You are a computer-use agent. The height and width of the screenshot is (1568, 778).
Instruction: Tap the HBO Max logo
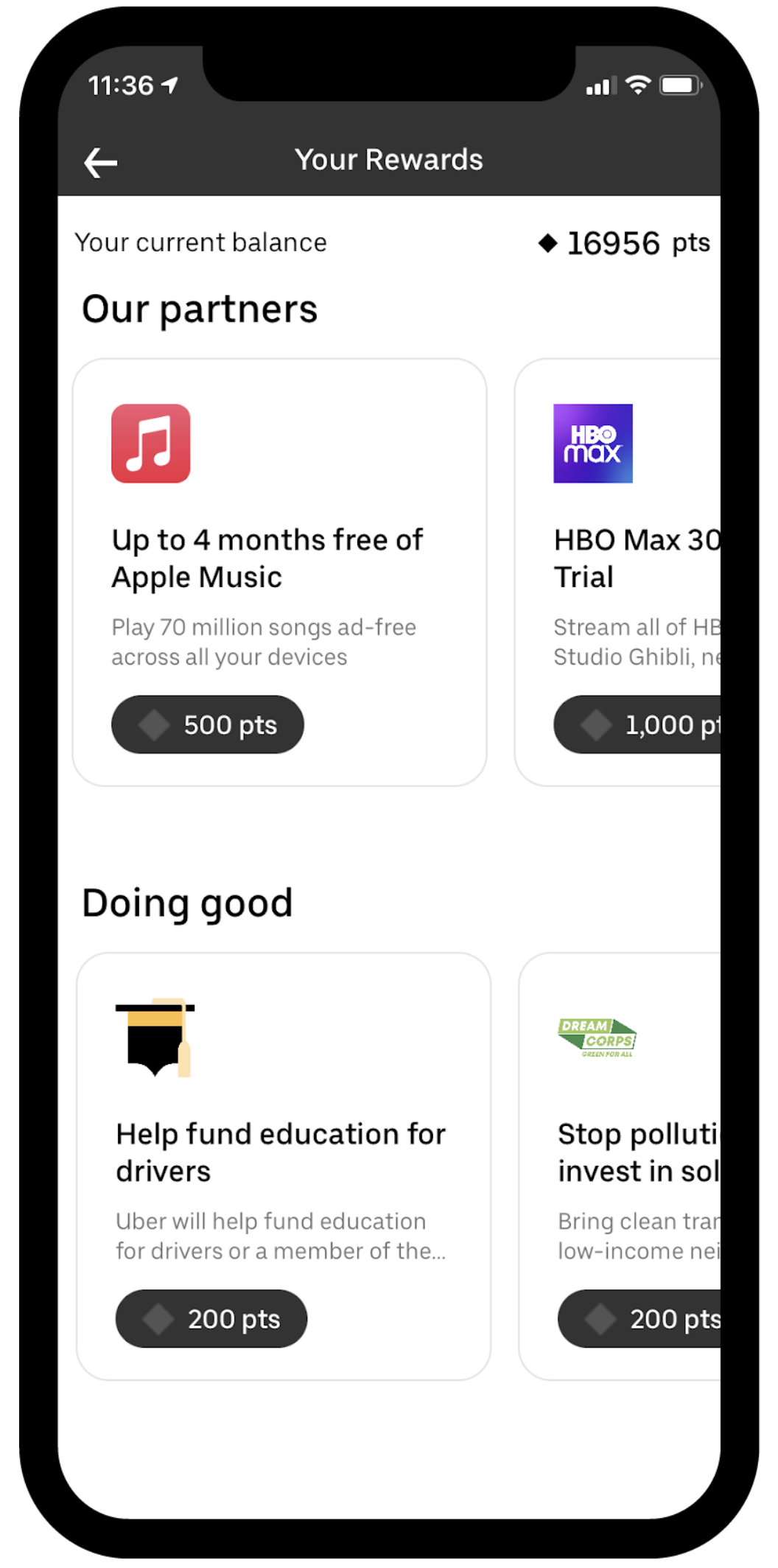pyautogui.click(x=594, y=442)
